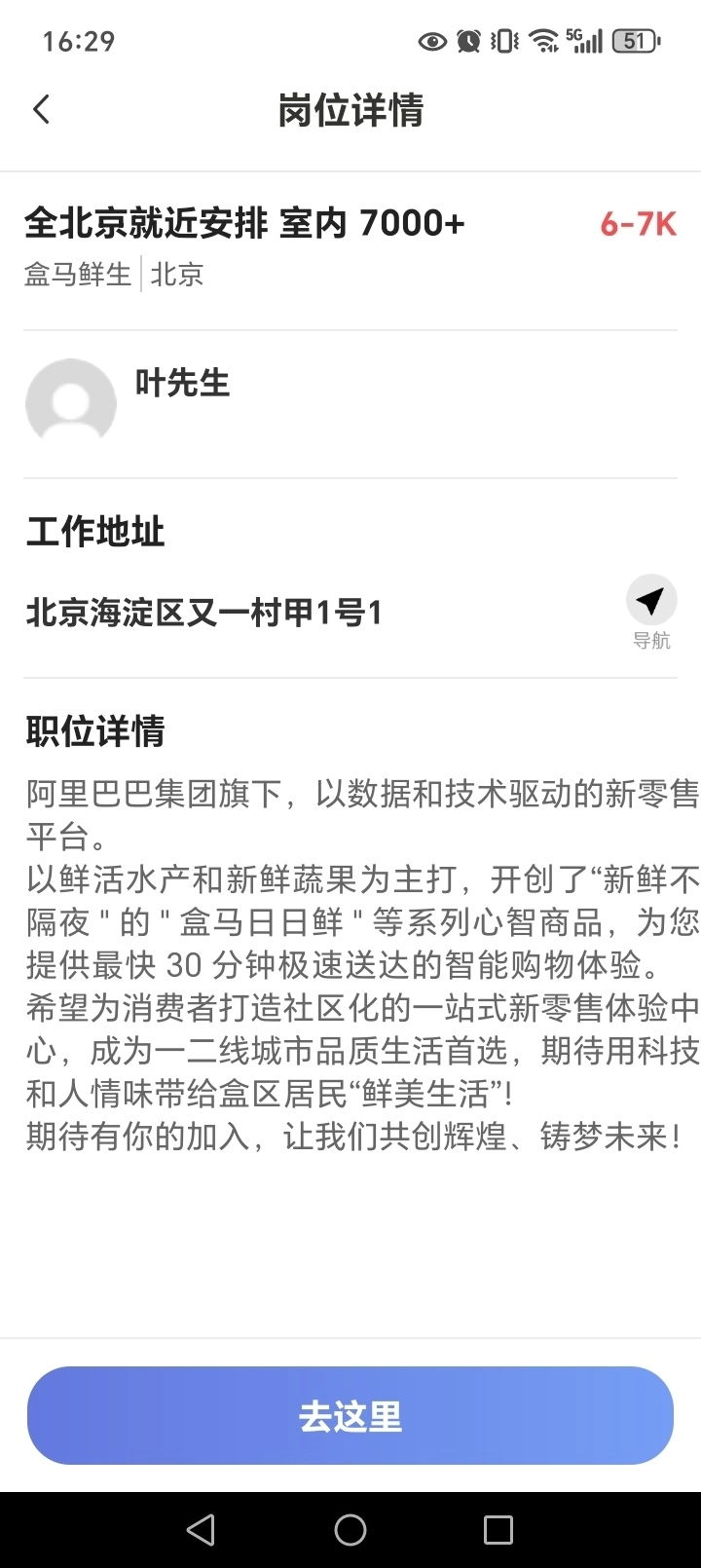701x1568 pixels.
Task: Tap the 职位详情 section heading
Action: coord(92,732)
